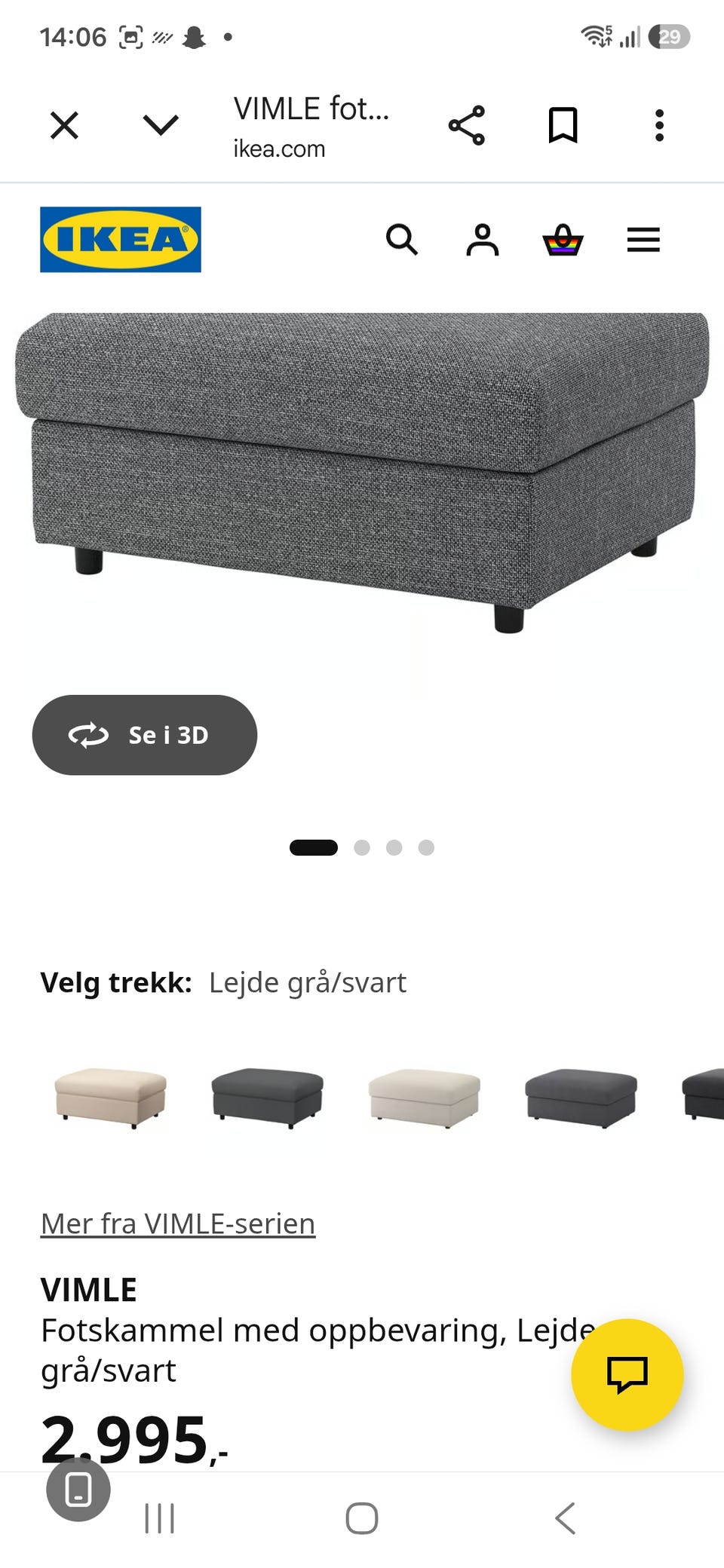Open the Mer fra VIMLE-serien link

[x=178, y=1223]
